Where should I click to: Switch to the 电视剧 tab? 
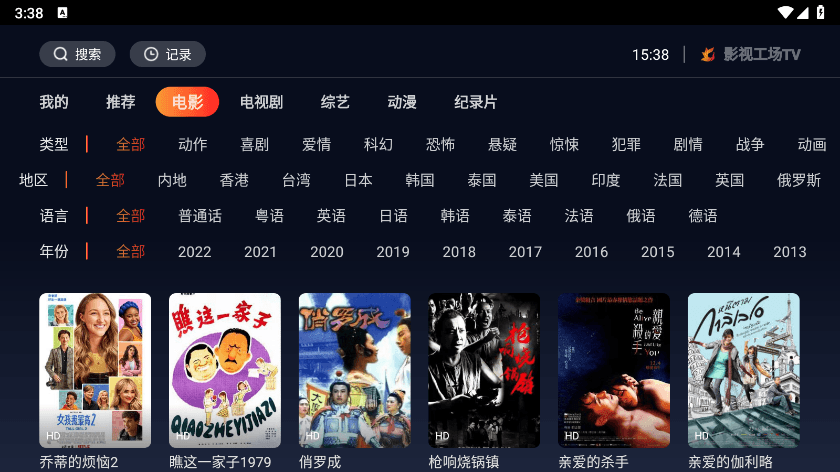click(261, 102)
